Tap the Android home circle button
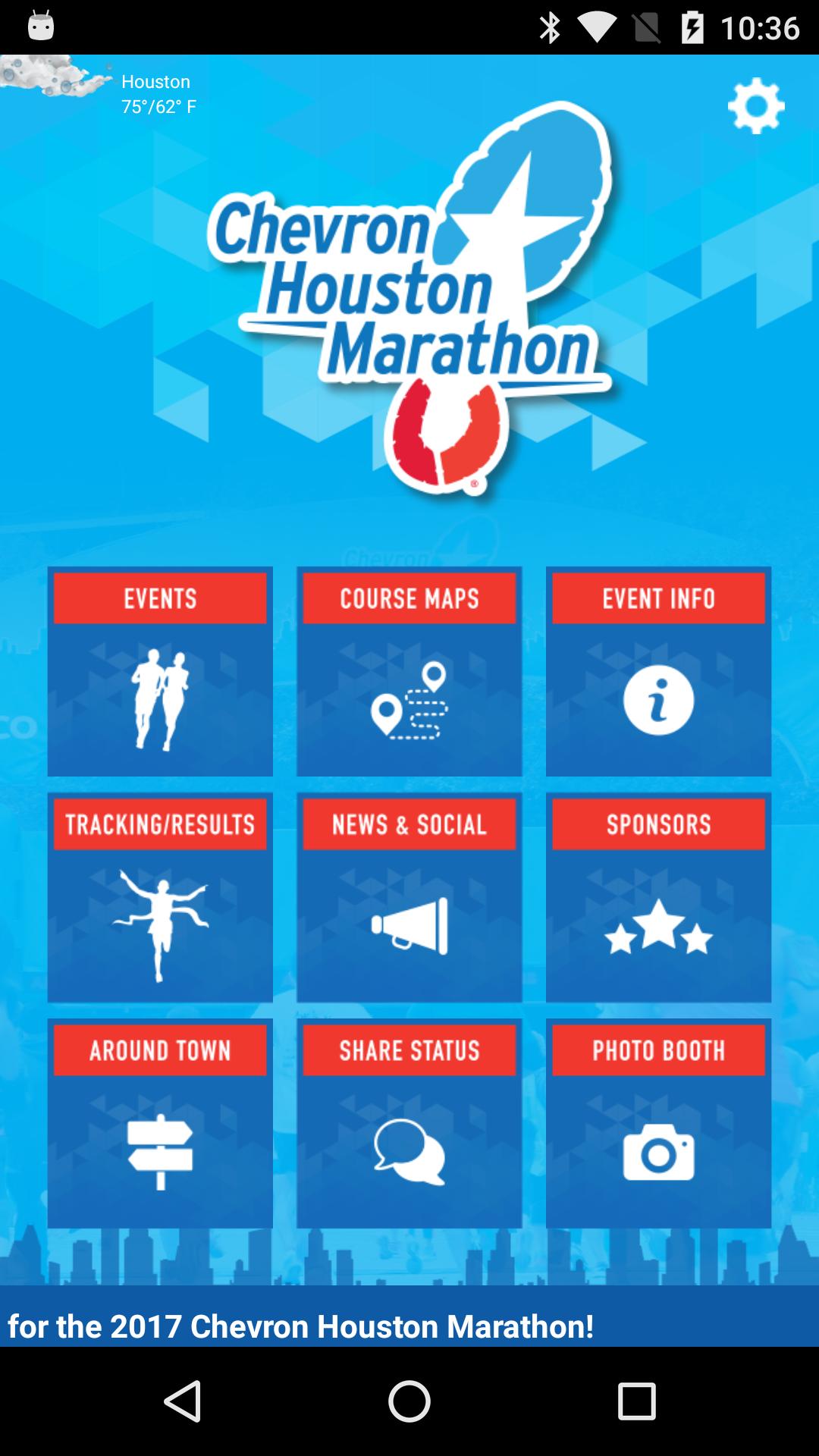The width and height of the screenshot is (819, 1456). tap(409, 1401)
